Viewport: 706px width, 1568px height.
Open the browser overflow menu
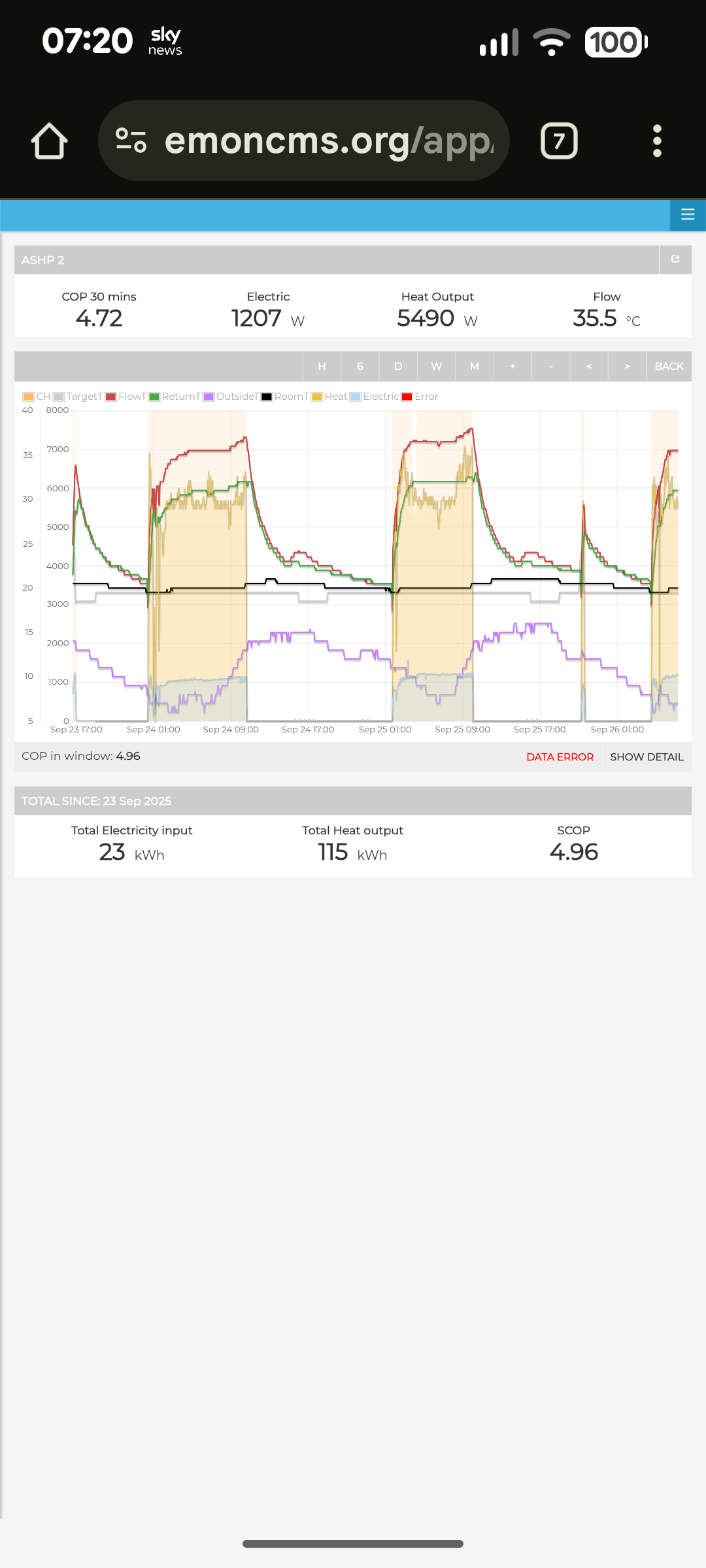pyautogui.click(x=657, y=141)
